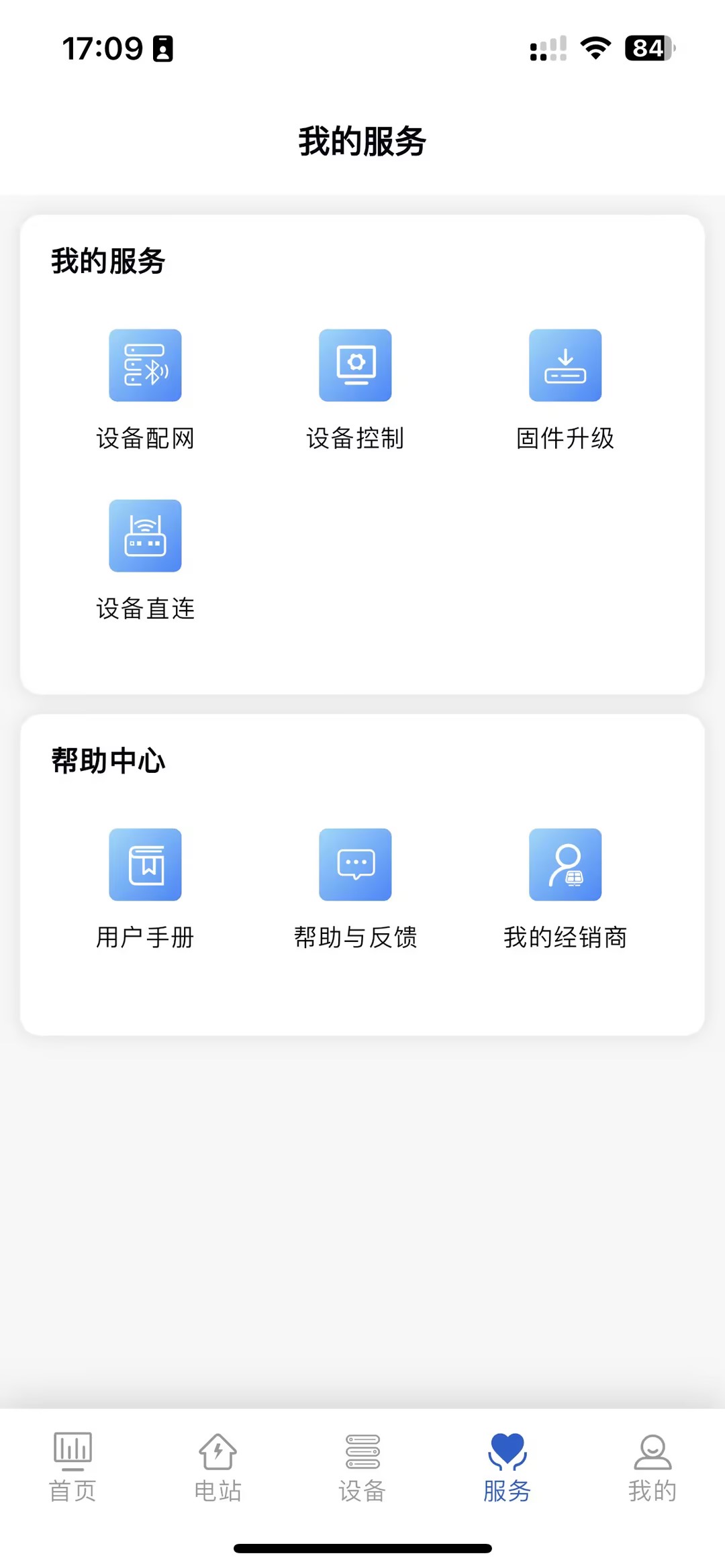The image size is (725, 1568).
Task: Tap the 服务 services tab
Action: 507,1467
